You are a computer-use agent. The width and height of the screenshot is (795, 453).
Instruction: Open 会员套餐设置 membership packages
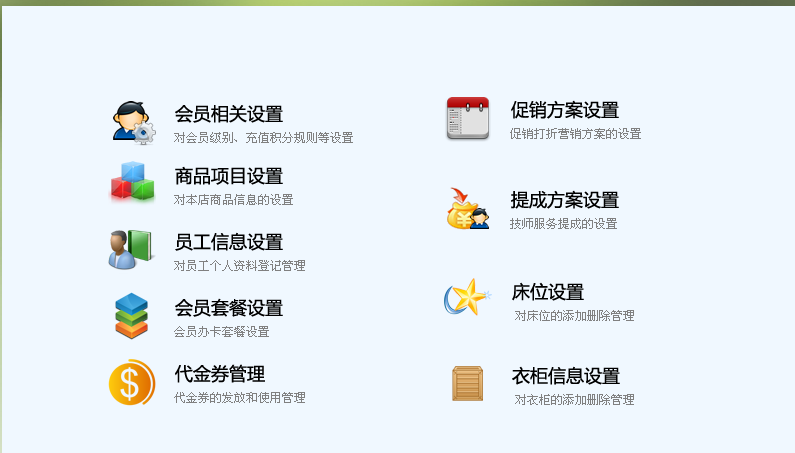[228, 308]
